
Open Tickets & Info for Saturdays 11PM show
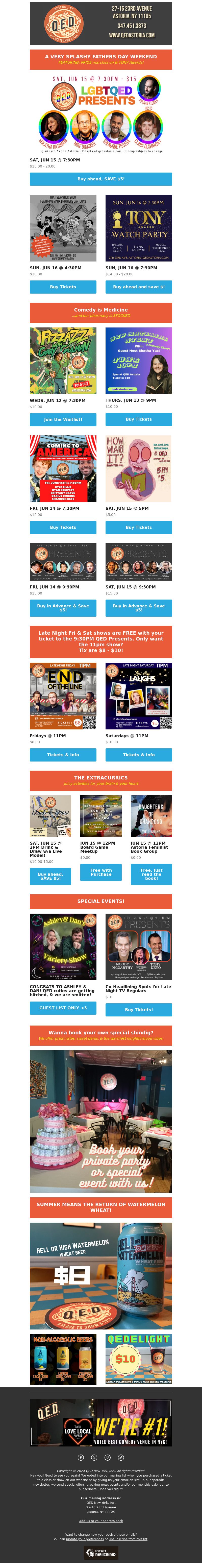pyautogui.click(x=139, y=755)
